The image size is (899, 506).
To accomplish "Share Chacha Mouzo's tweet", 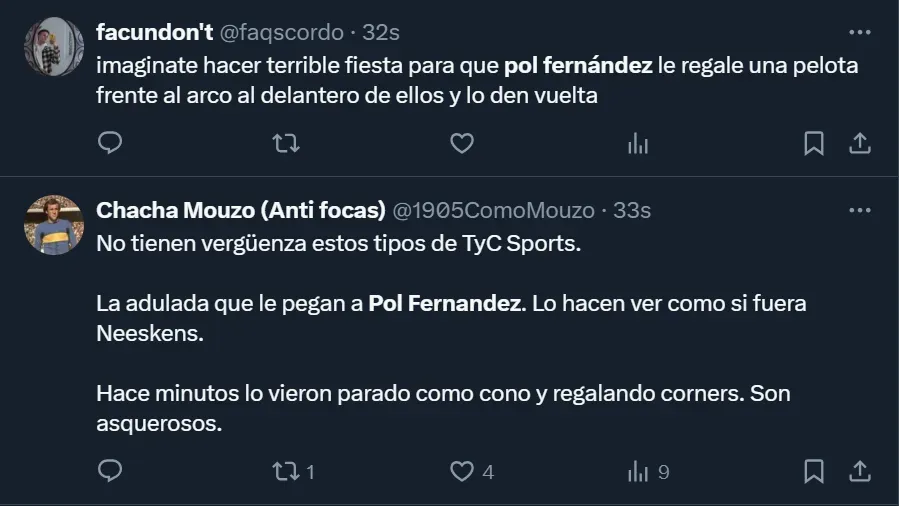I will coord(859,470).
